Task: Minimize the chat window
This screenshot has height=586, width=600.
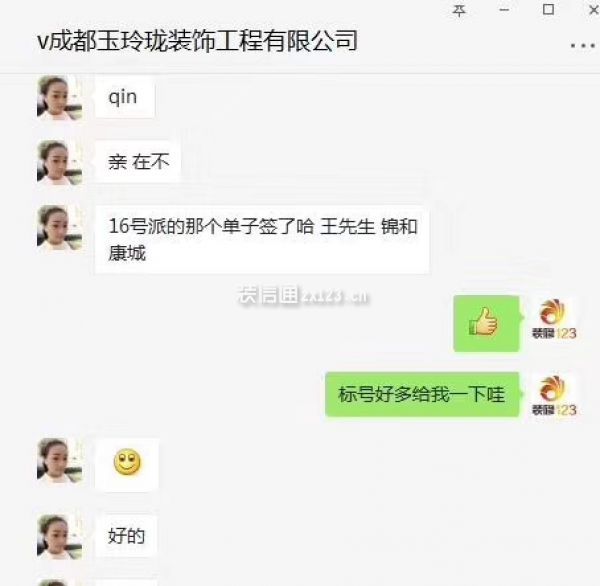Action: coord(507,10)
